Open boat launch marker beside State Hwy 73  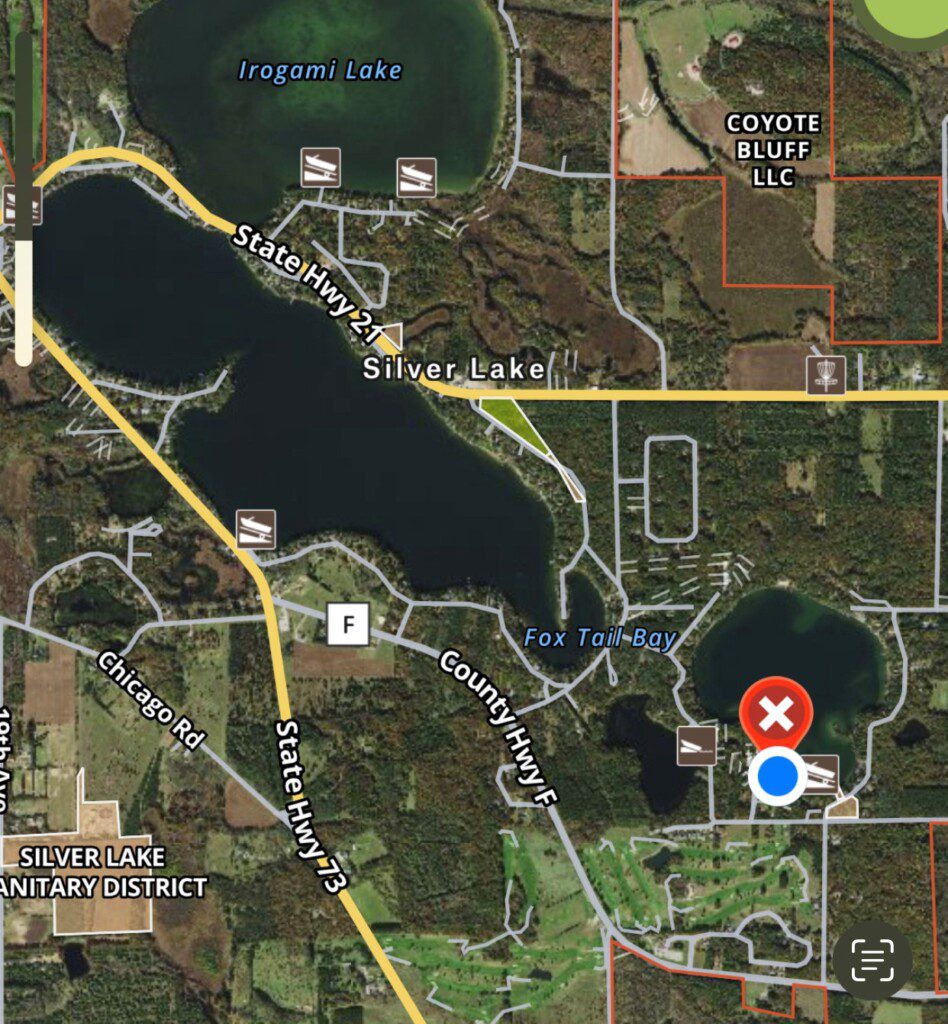pos(256,529)
